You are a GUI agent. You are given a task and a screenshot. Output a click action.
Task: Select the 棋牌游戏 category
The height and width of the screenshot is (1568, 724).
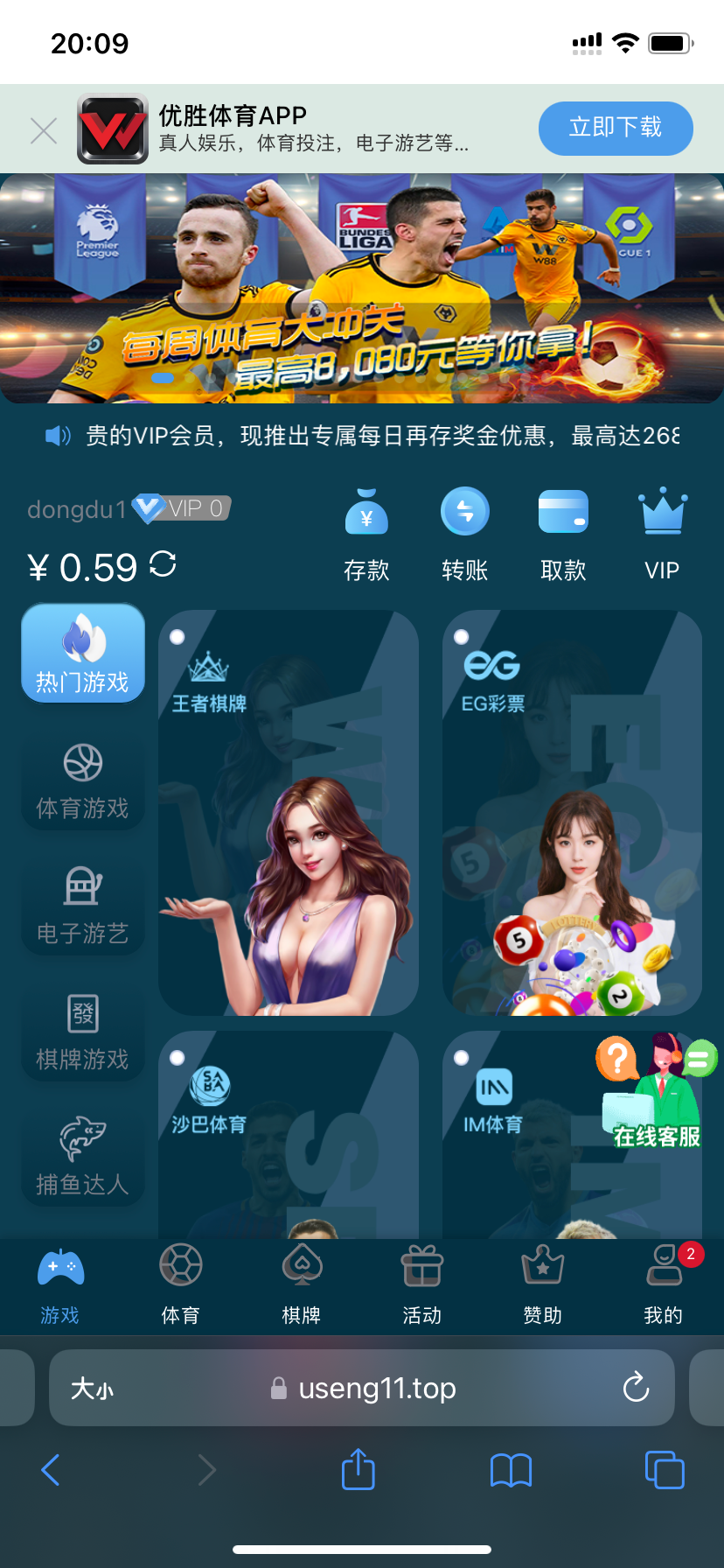tap(83, 1032)
